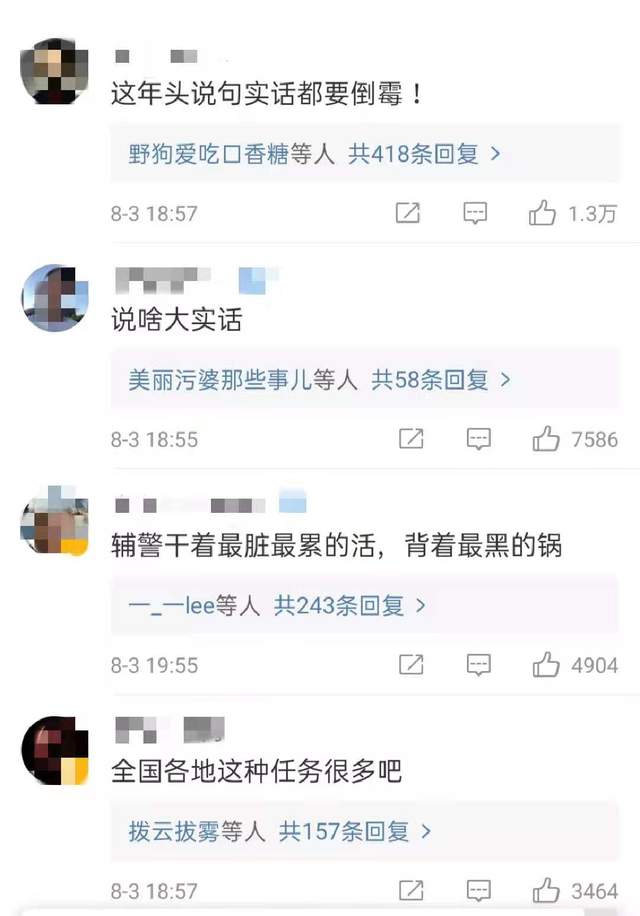This screenshot has width=640, height=916.
Task: Like the comment about 辅警干着最脏最累的活
Action: pos(546,665)
